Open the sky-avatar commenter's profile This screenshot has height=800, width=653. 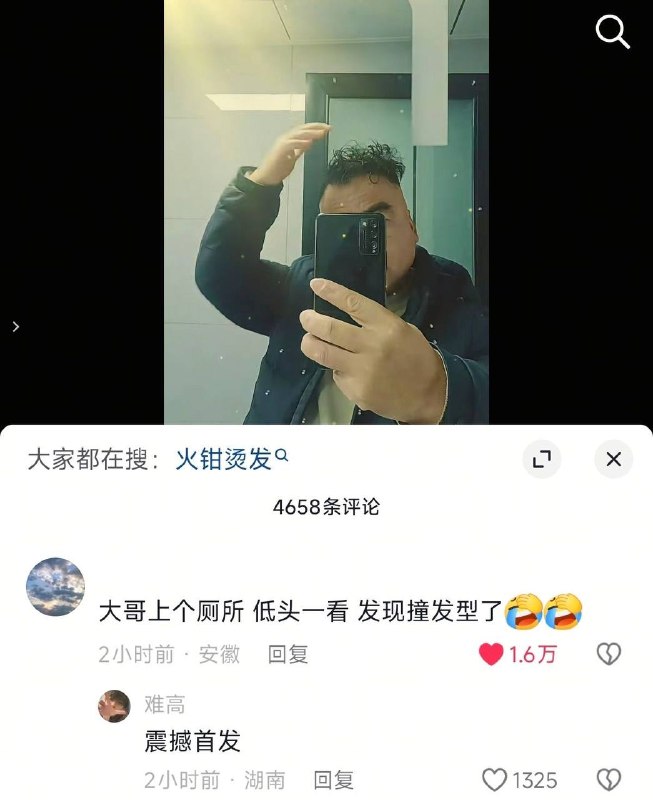55,587
